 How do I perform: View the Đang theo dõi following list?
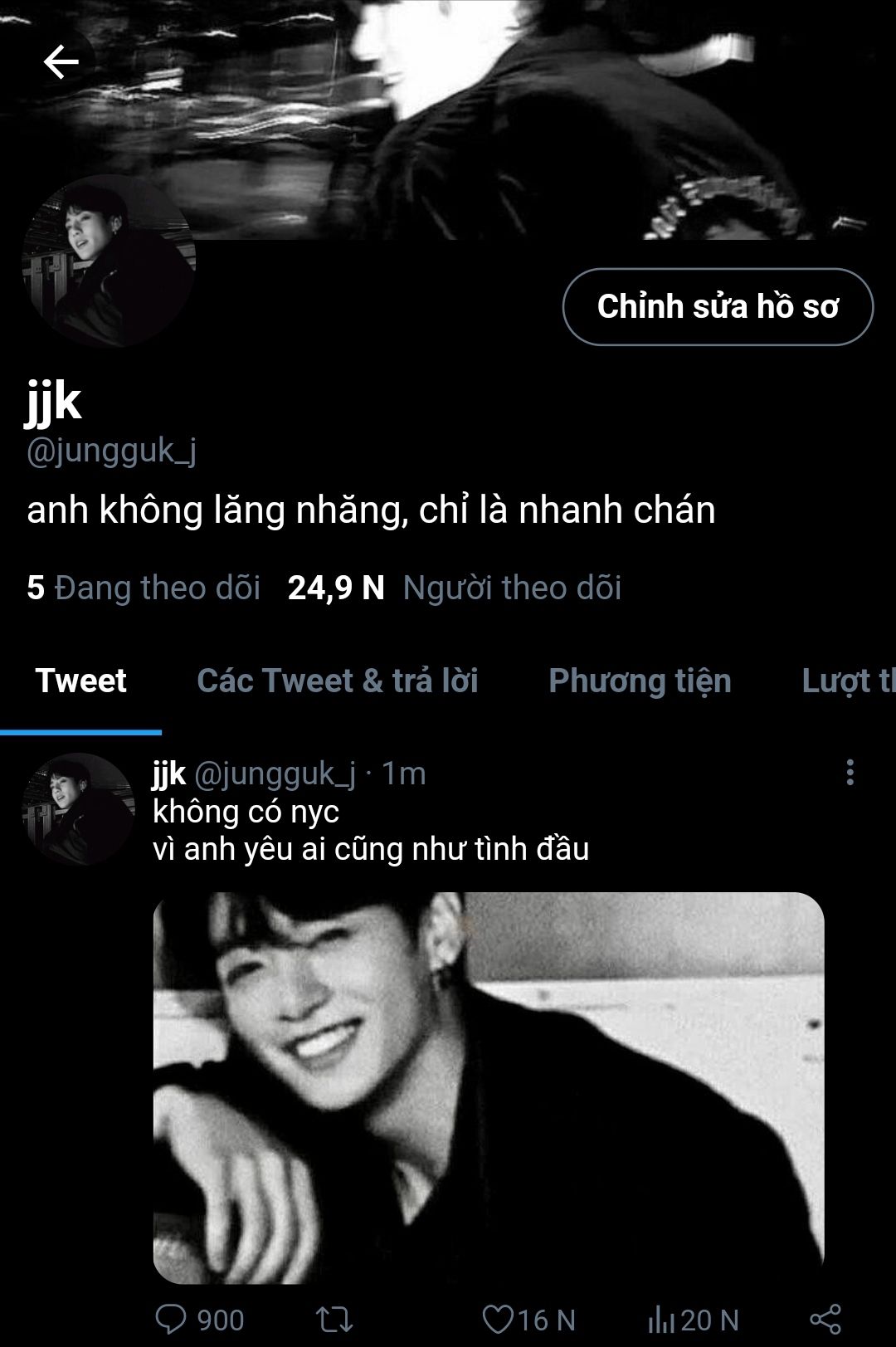[144, 588]
